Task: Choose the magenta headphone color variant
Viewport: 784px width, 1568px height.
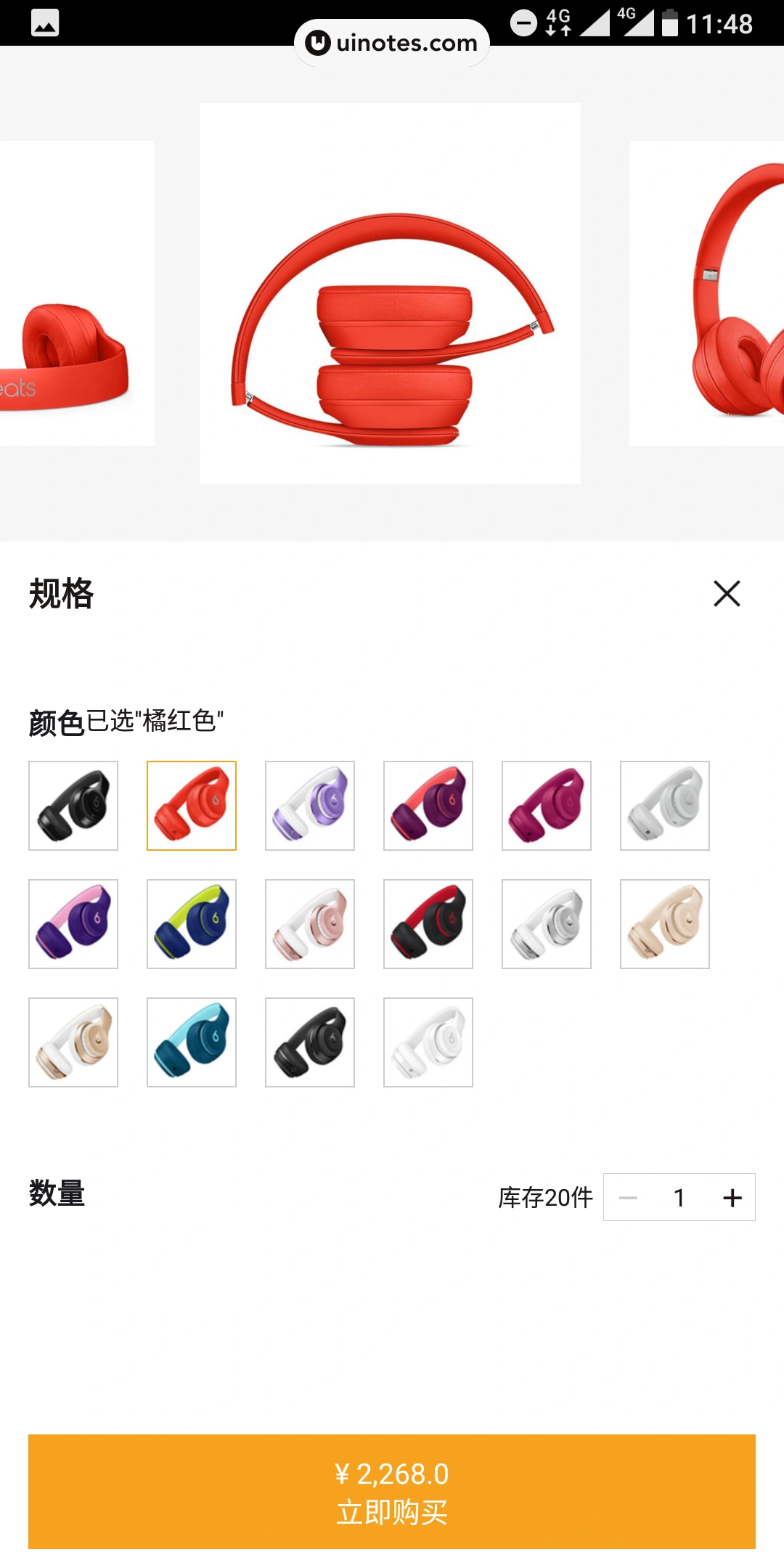Action: pyautogui.click(x=547, y=806)
